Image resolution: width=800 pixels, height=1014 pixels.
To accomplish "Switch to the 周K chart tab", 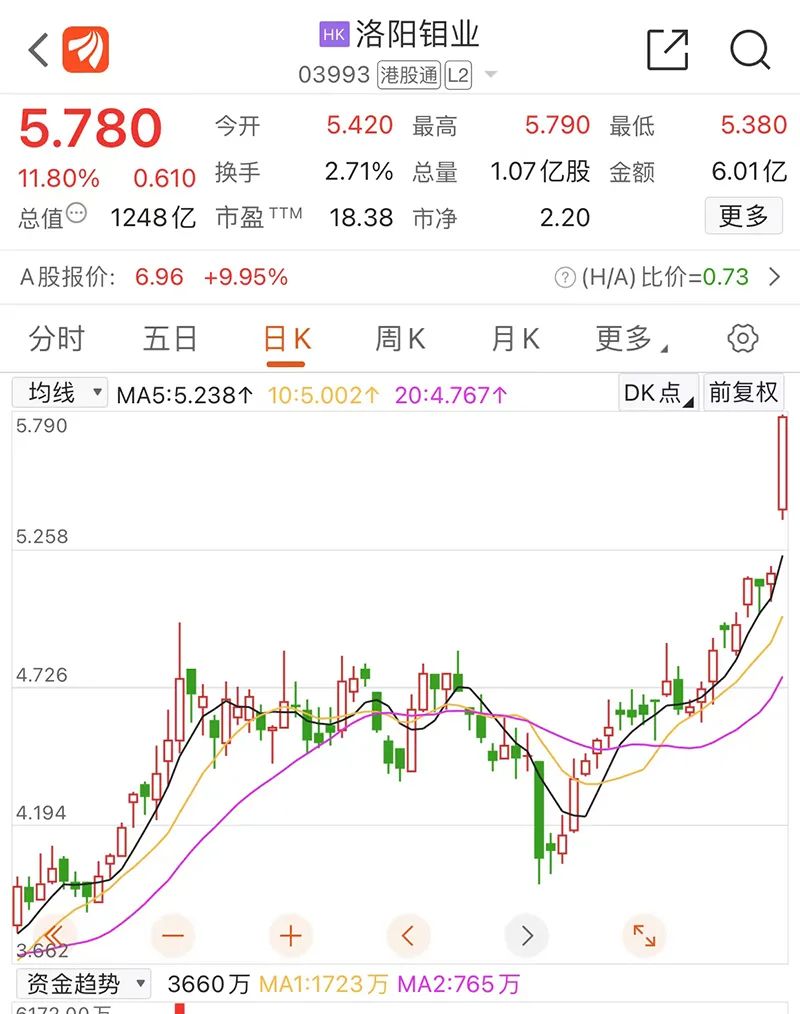I will tap(400, 339).
